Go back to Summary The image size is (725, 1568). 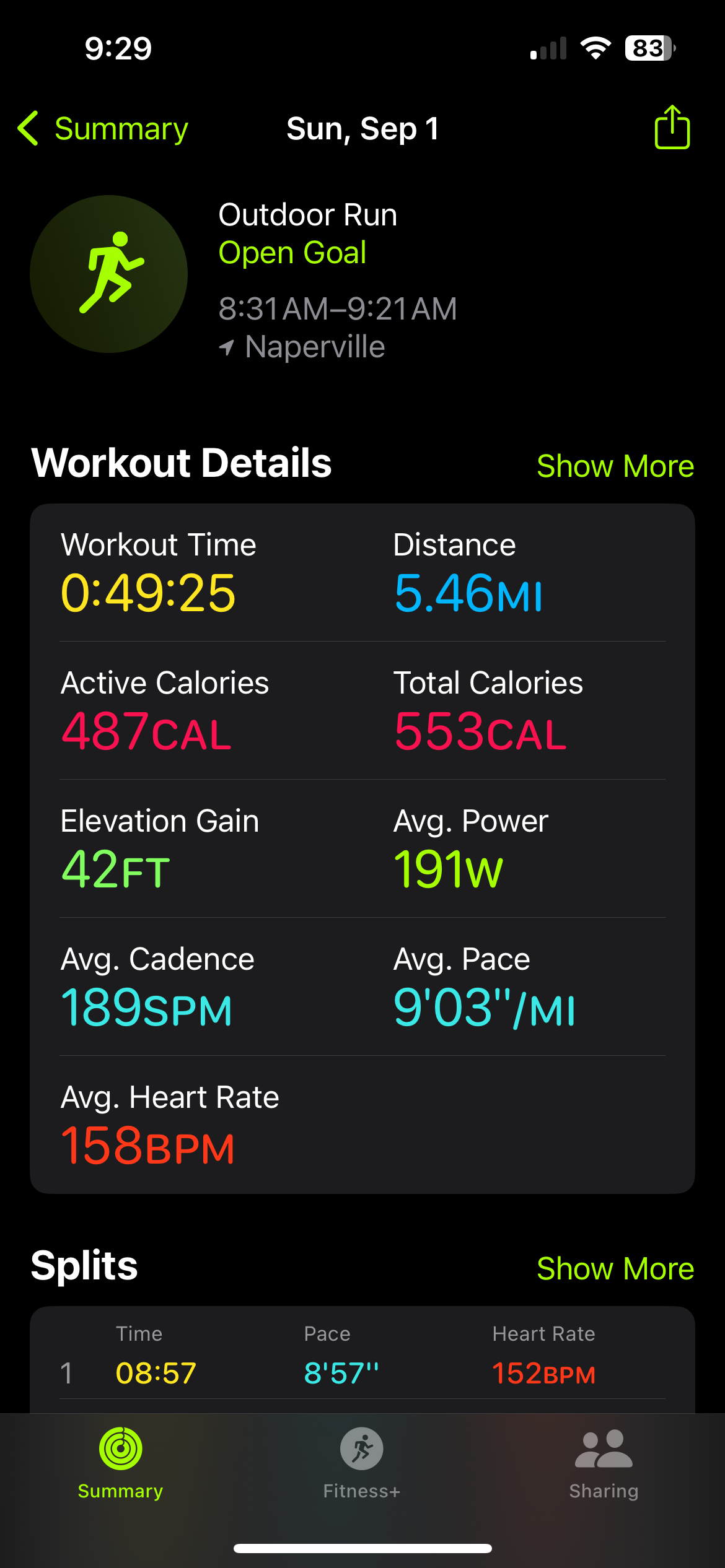pos(103,129)
